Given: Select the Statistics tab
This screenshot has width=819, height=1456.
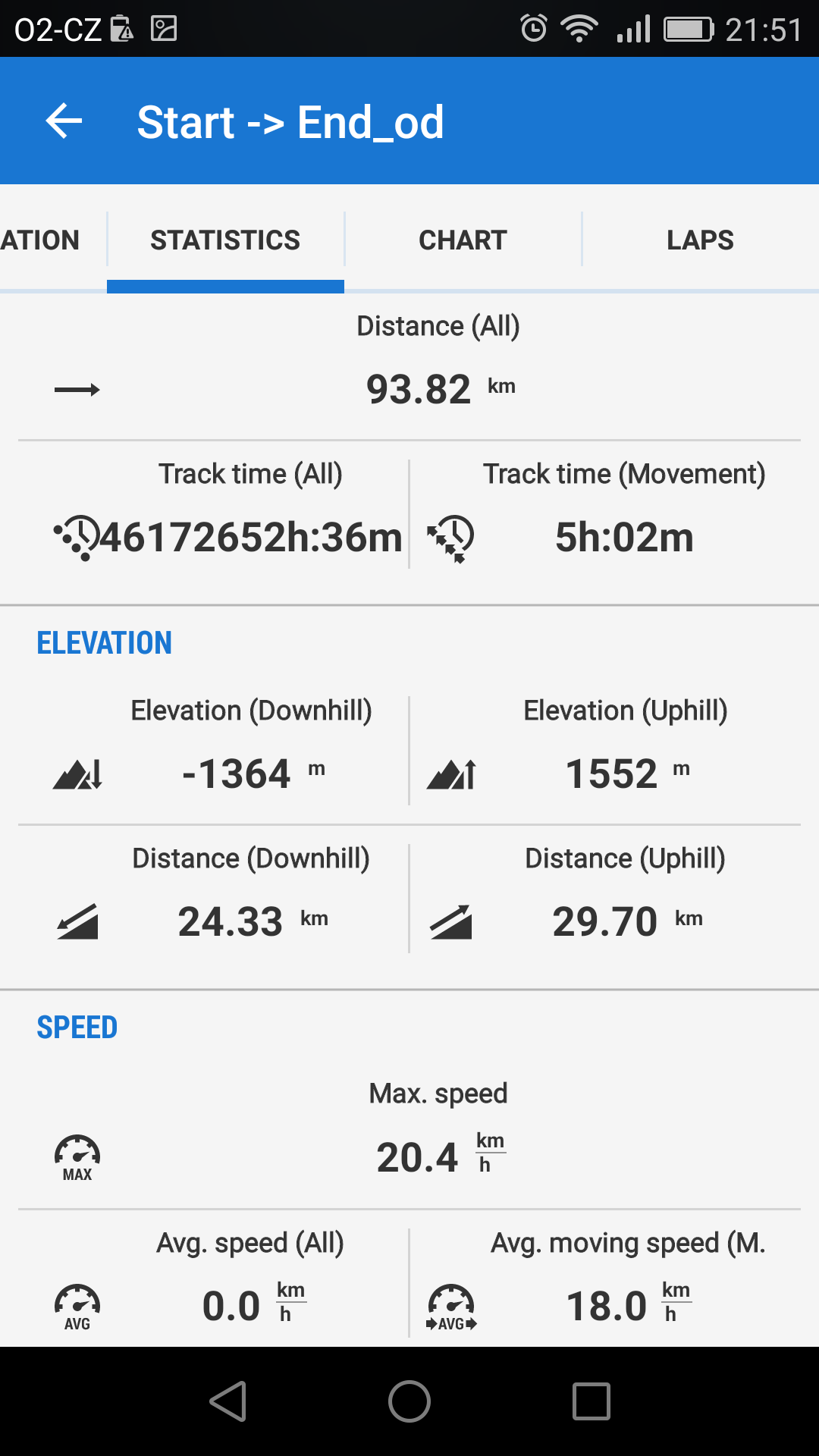Looking at the screenshot, I should pos(225,240).
